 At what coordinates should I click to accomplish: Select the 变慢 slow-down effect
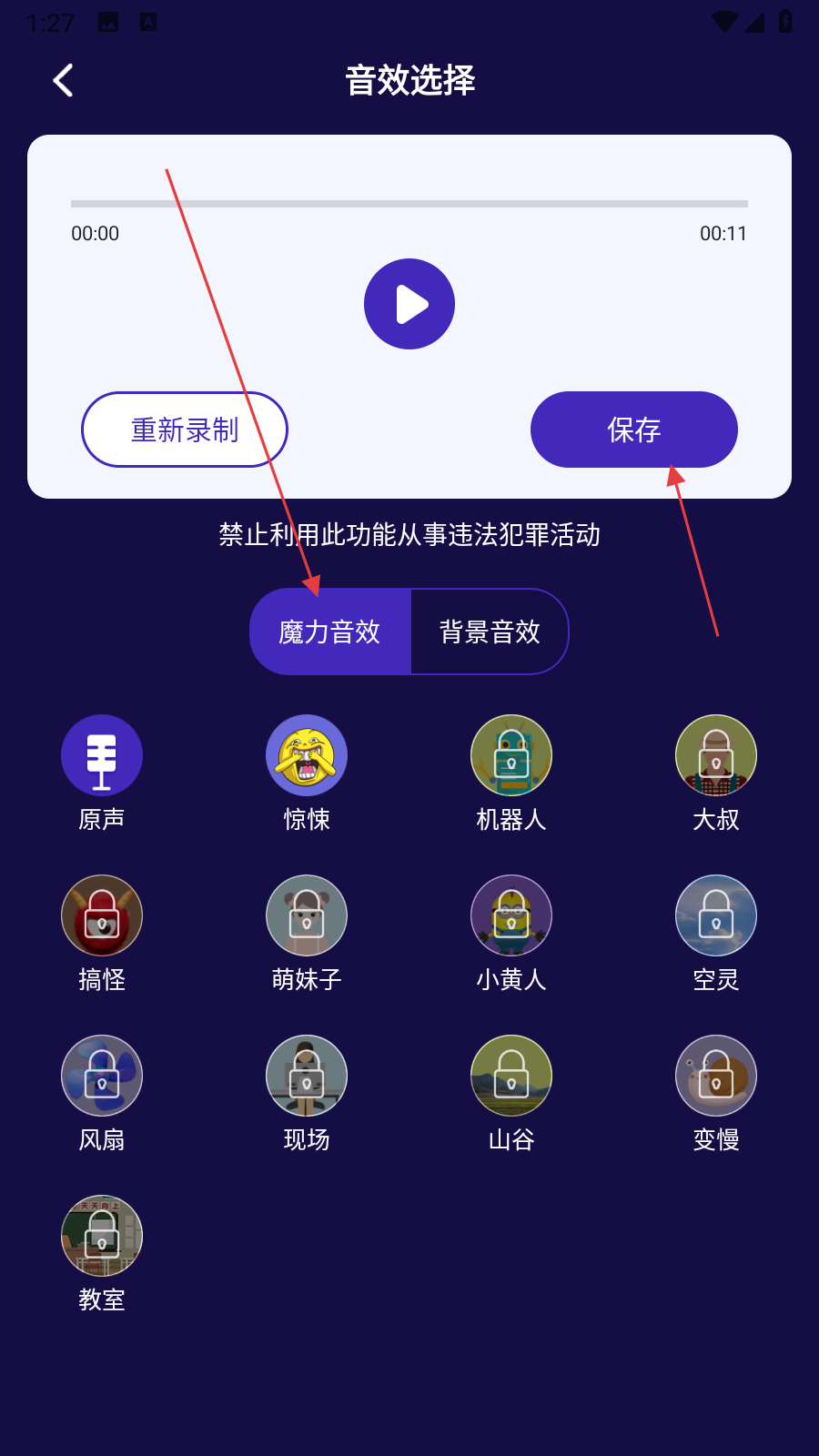(x=716, y=1076)
